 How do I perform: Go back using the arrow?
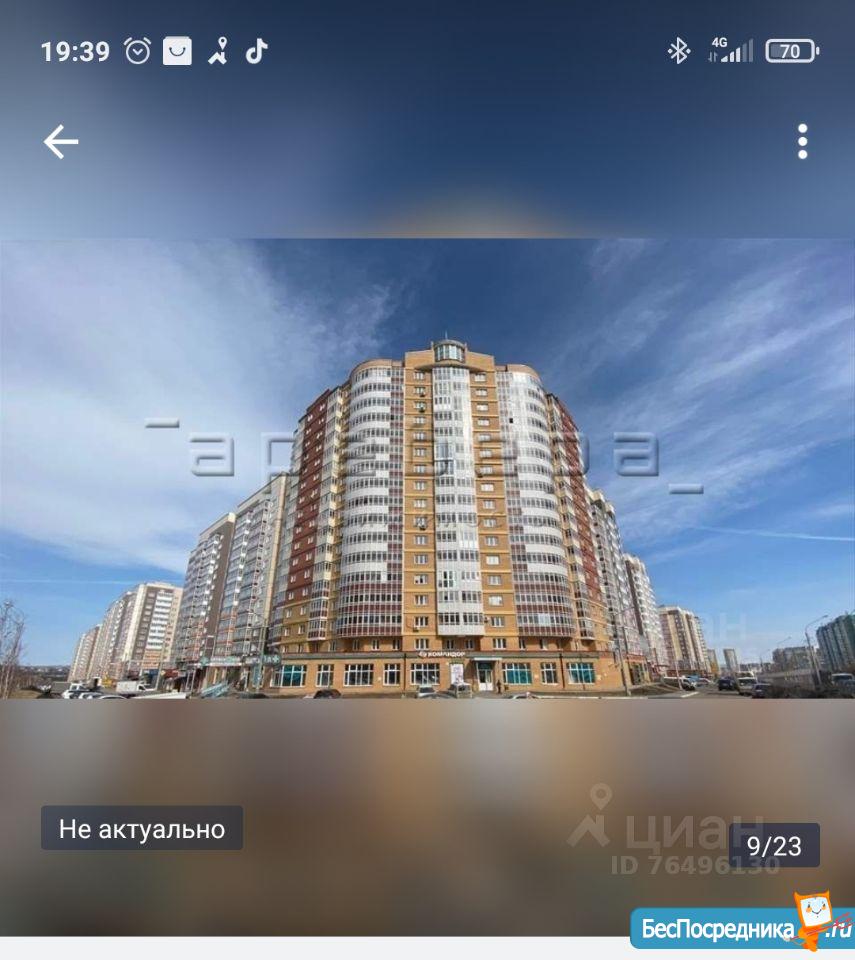coord(60,142)
